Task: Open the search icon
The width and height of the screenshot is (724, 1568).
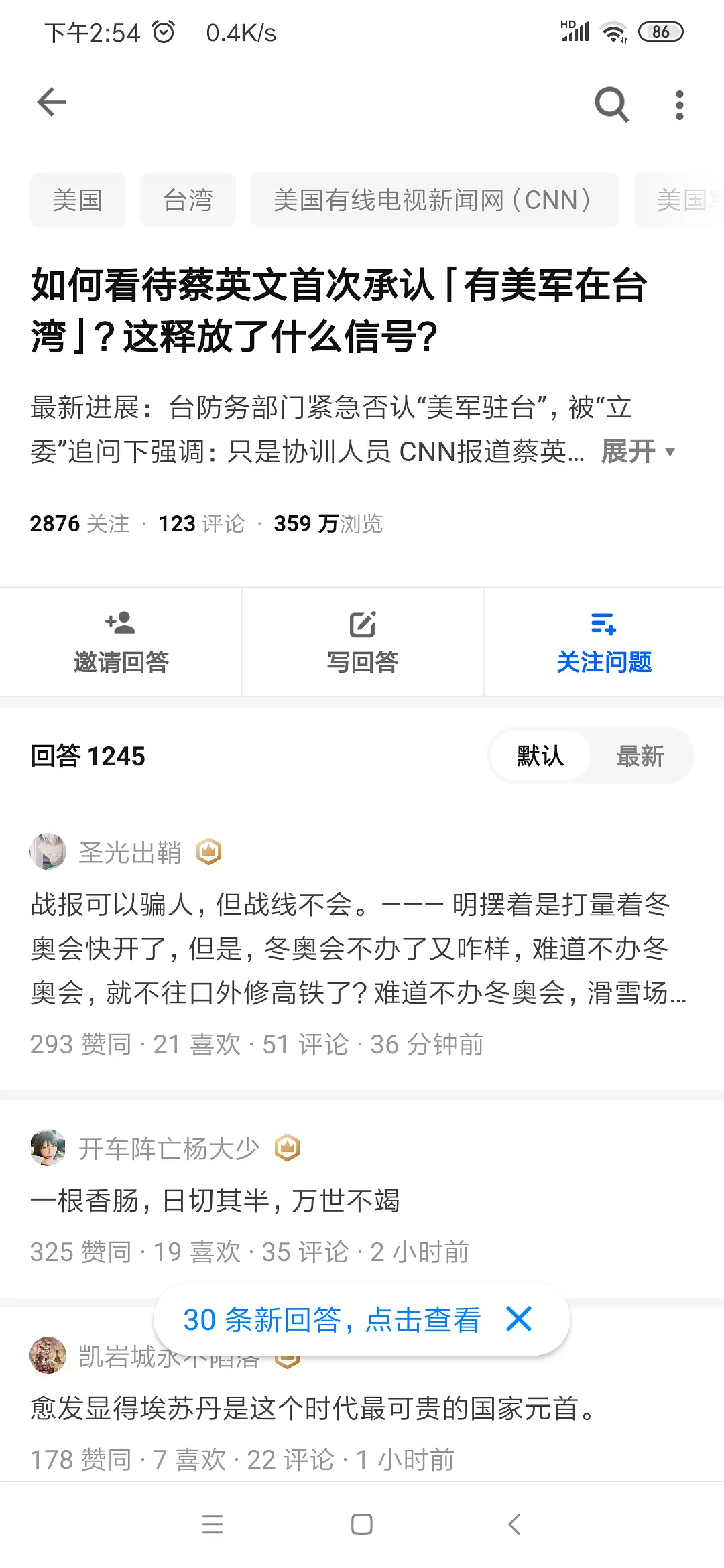Action: 611,105
